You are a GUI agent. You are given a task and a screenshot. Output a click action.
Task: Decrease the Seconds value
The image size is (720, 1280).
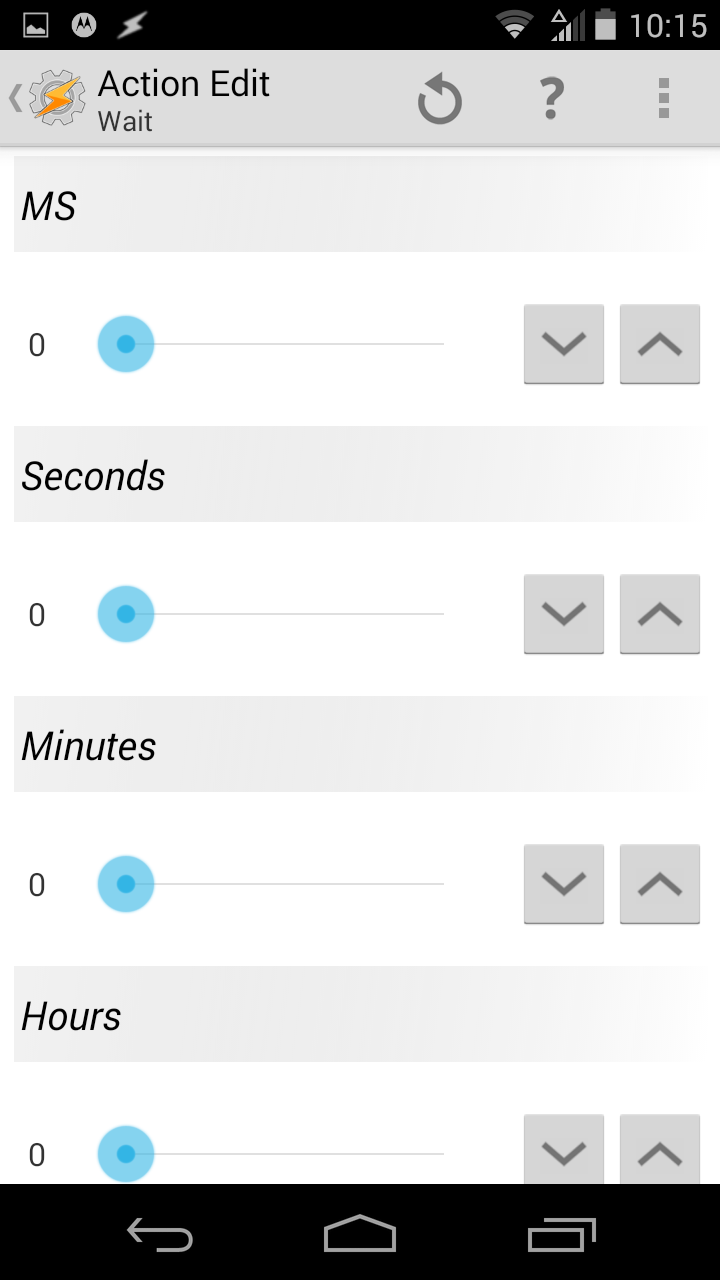pos(564,614)
